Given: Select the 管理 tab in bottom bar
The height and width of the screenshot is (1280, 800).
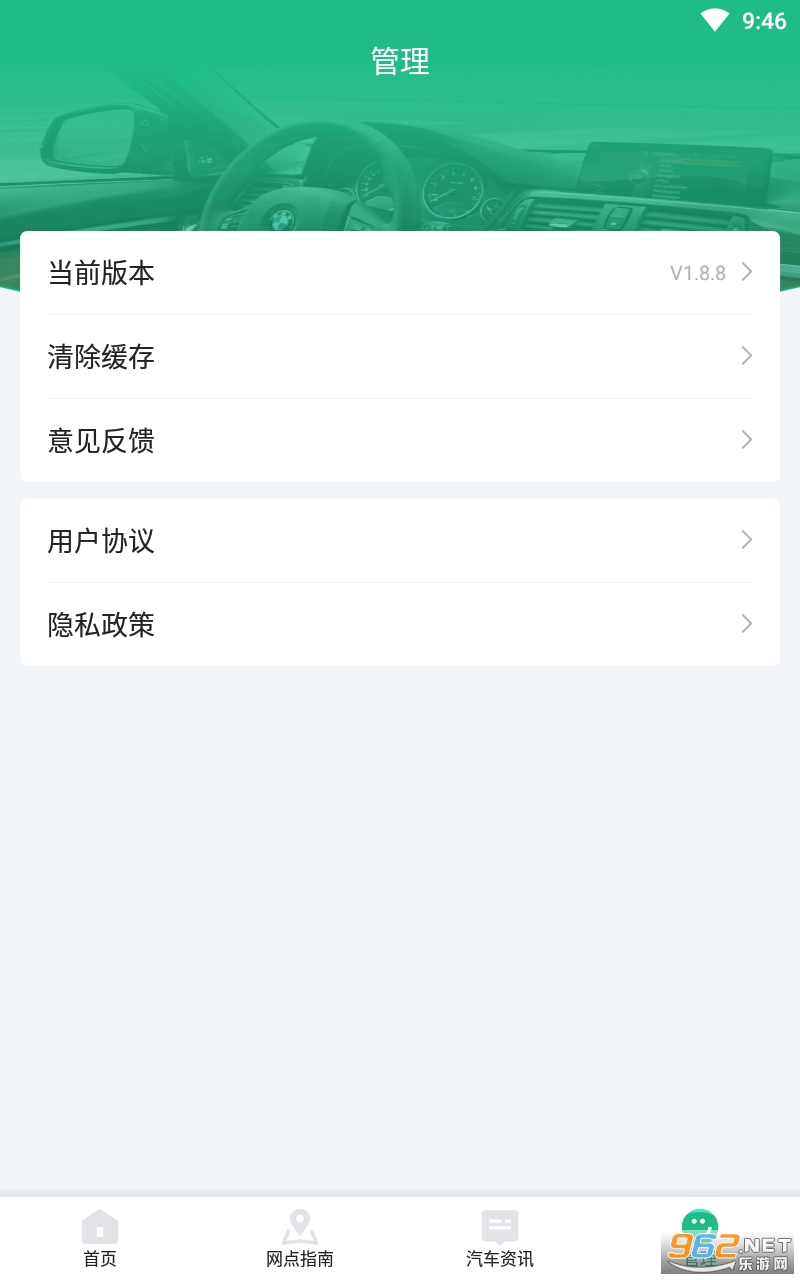Looking at the screenshot, I should tap(700, 1239).
